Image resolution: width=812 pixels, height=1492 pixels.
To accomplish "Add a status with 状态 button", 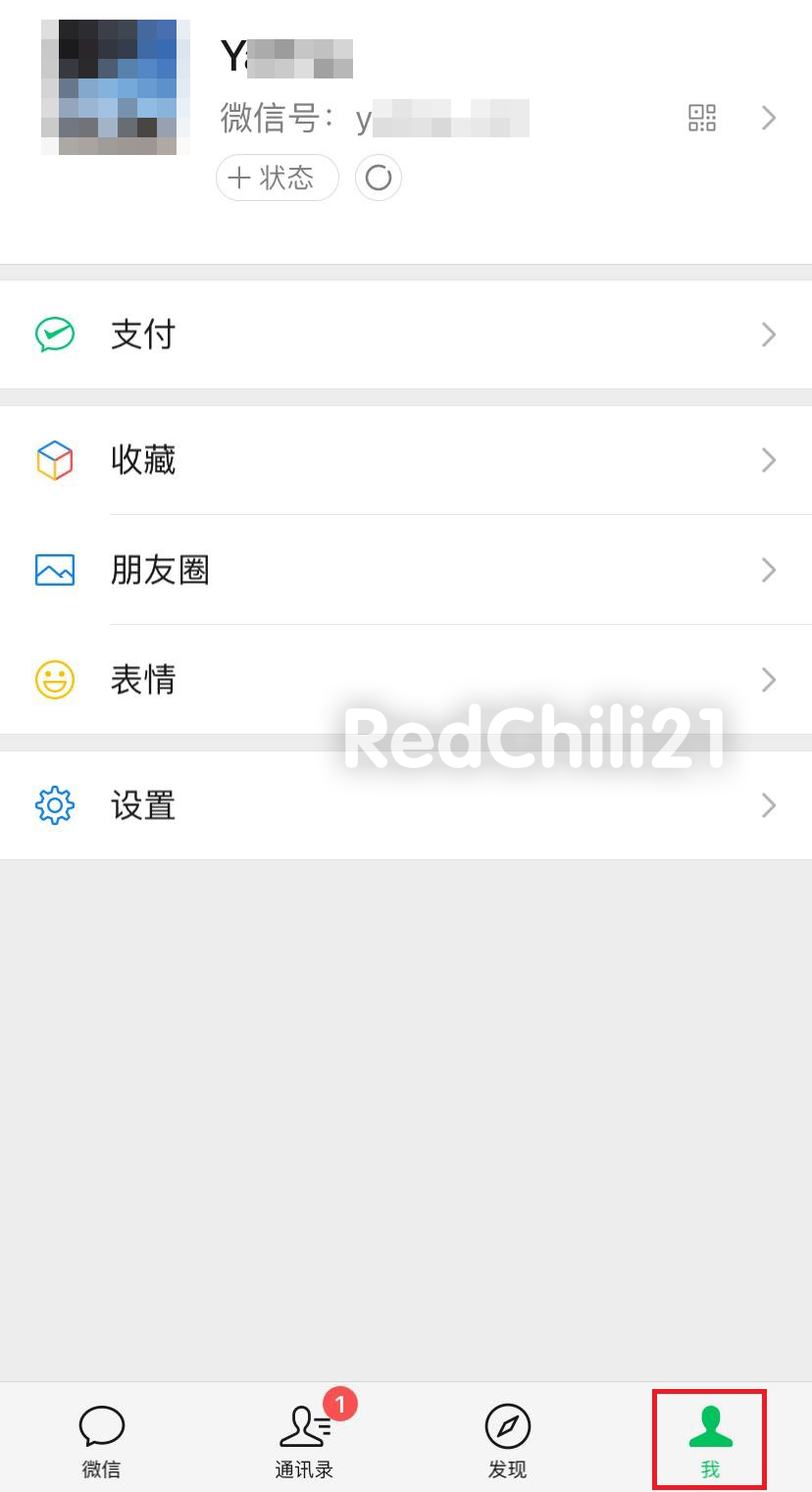I will 278,178.
